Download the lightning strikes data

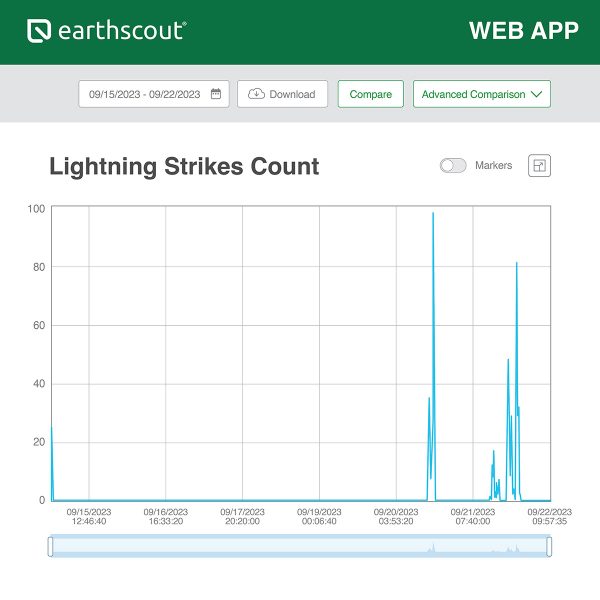coord(282,94)
